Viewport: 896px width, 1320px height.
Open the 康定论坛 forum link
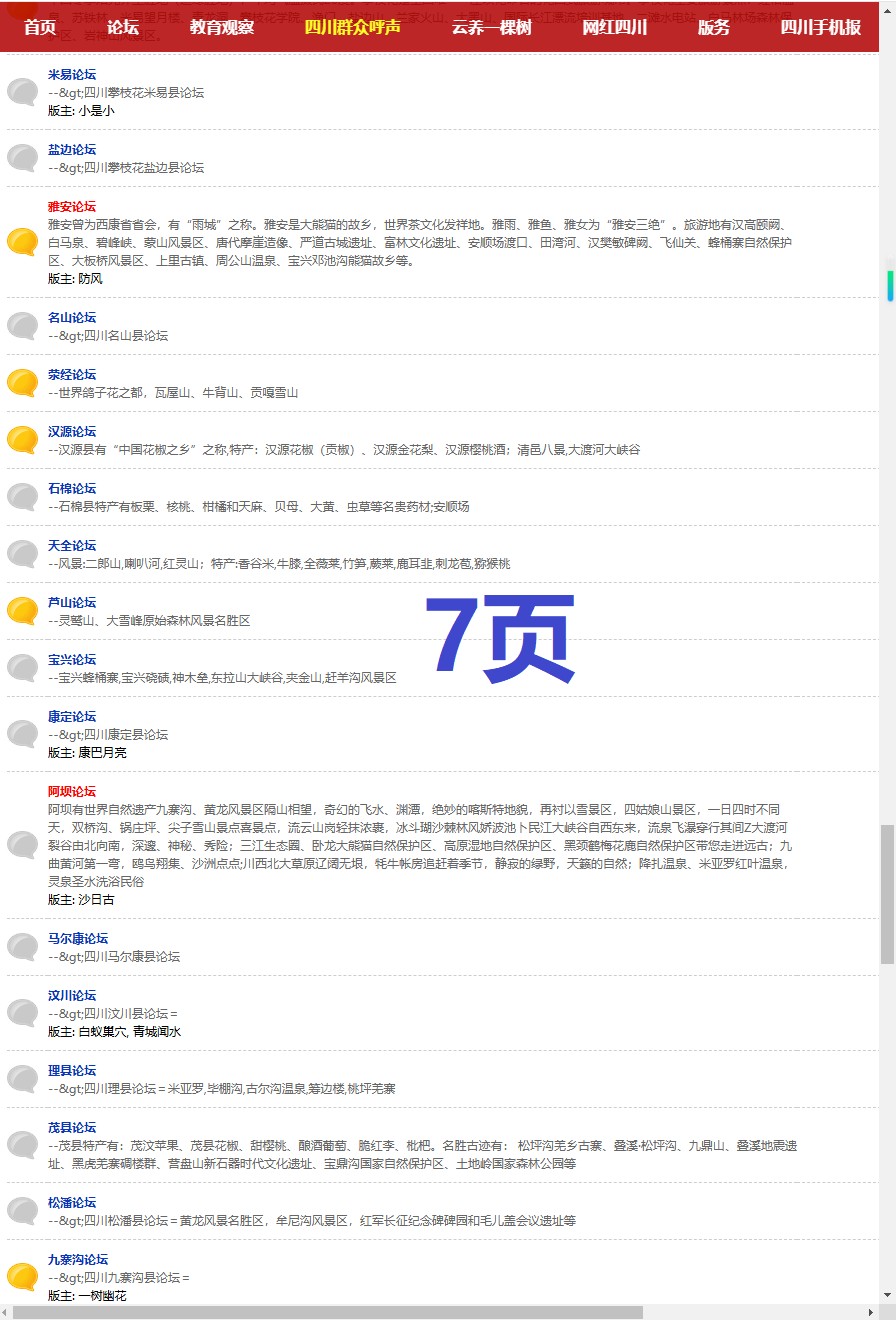[72, 717]
